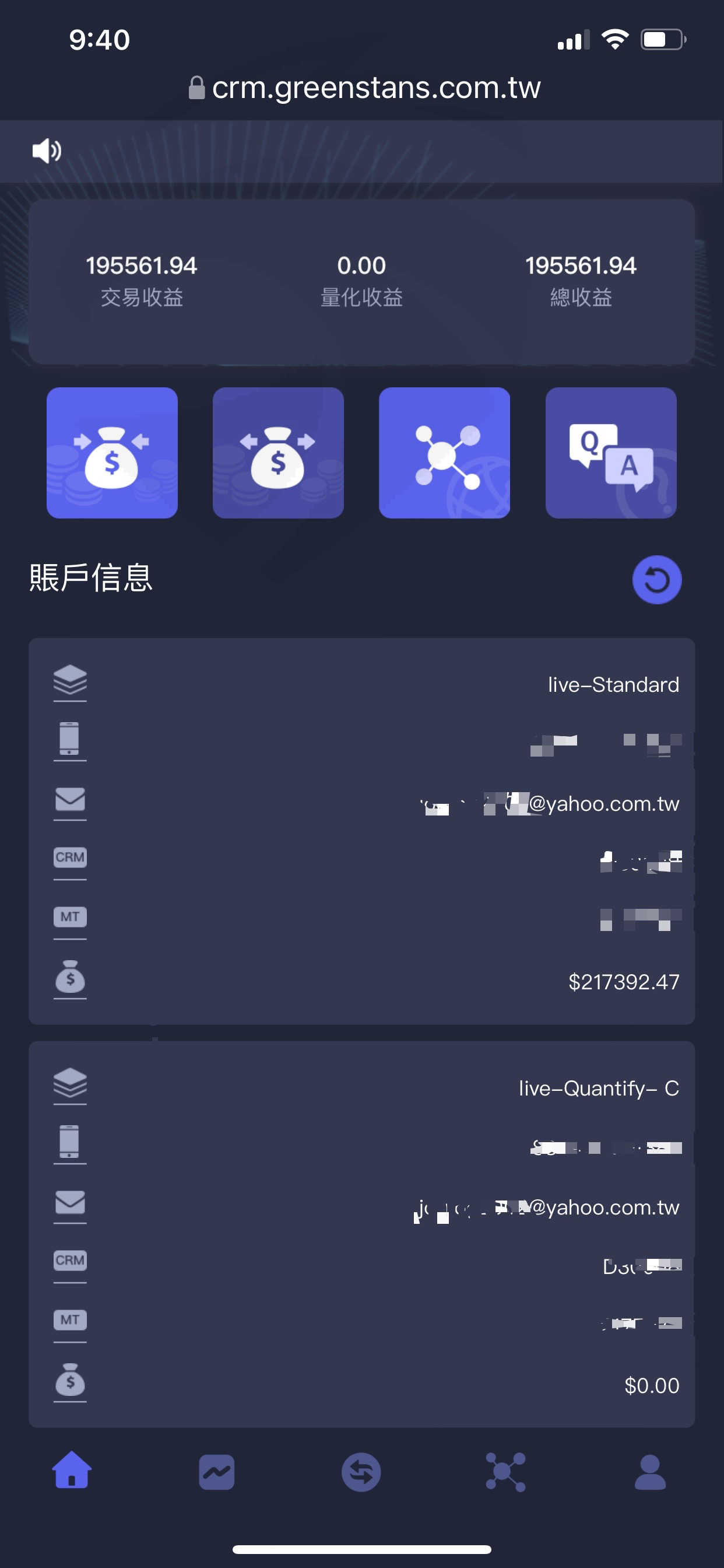Open the withdrawal money bag tile
724x1568 pixels.
(x=278, y=453)
